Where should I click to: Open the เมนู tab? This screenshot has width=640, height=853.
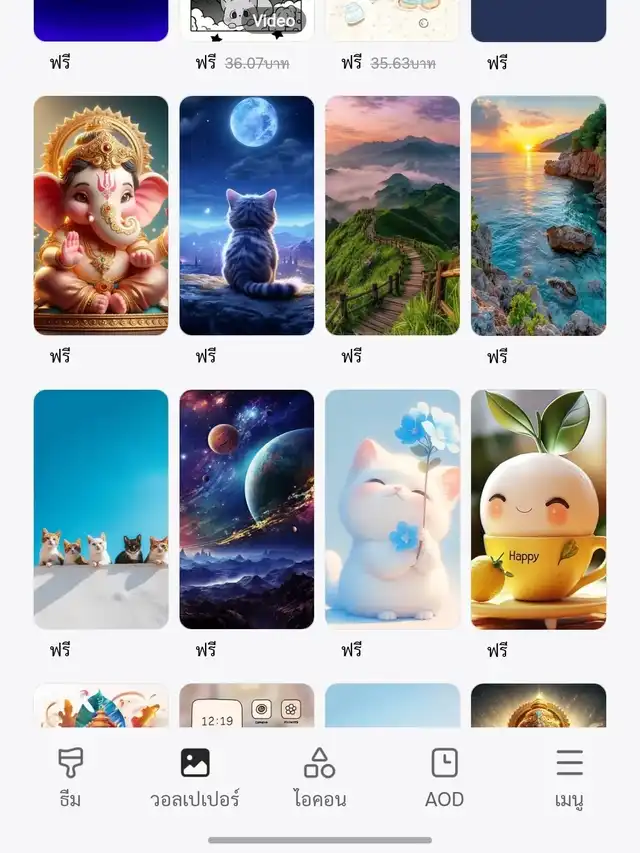[x=569, y=777]
